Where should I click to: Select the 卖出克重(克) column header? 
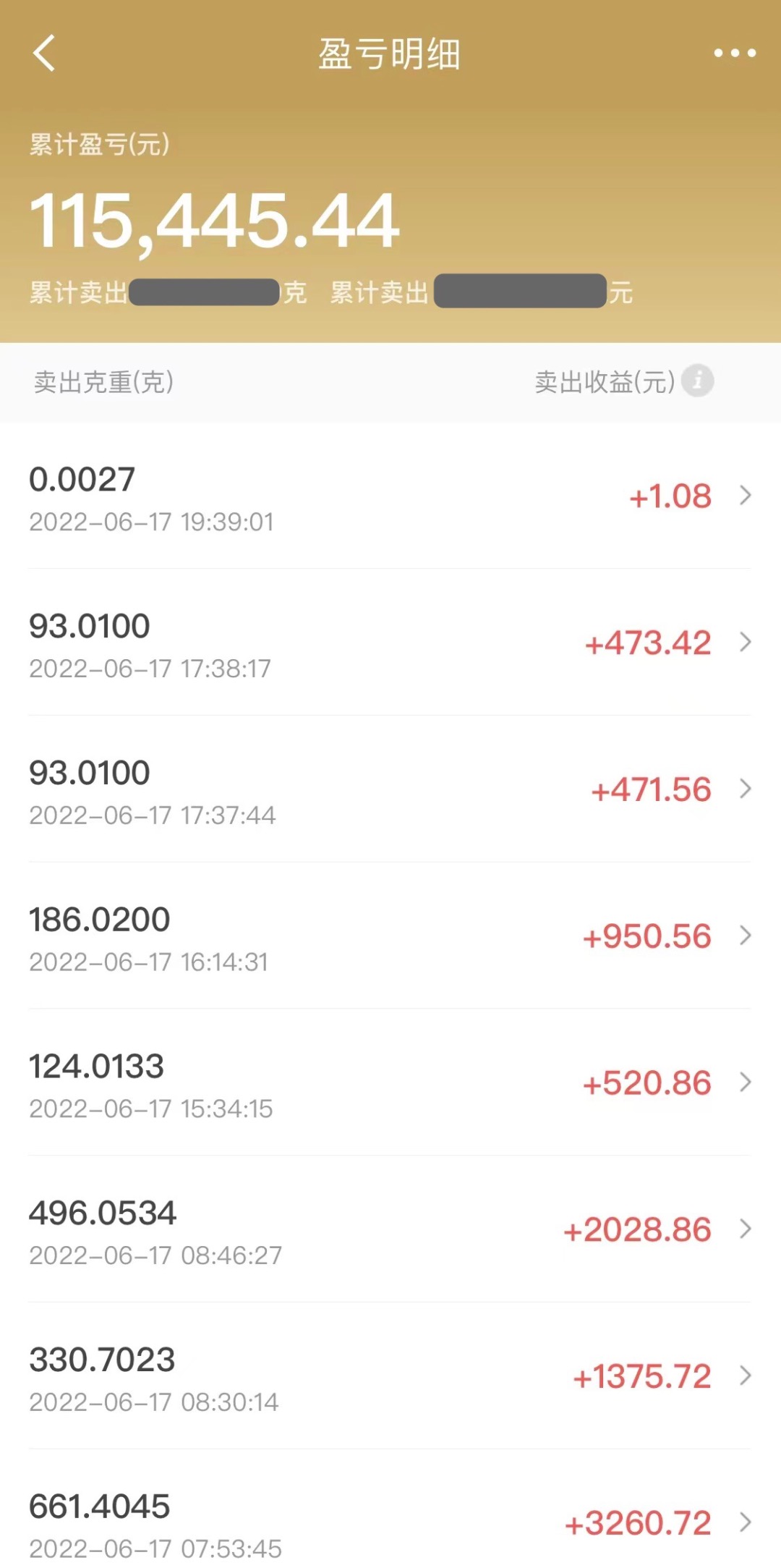pos(105,381)
